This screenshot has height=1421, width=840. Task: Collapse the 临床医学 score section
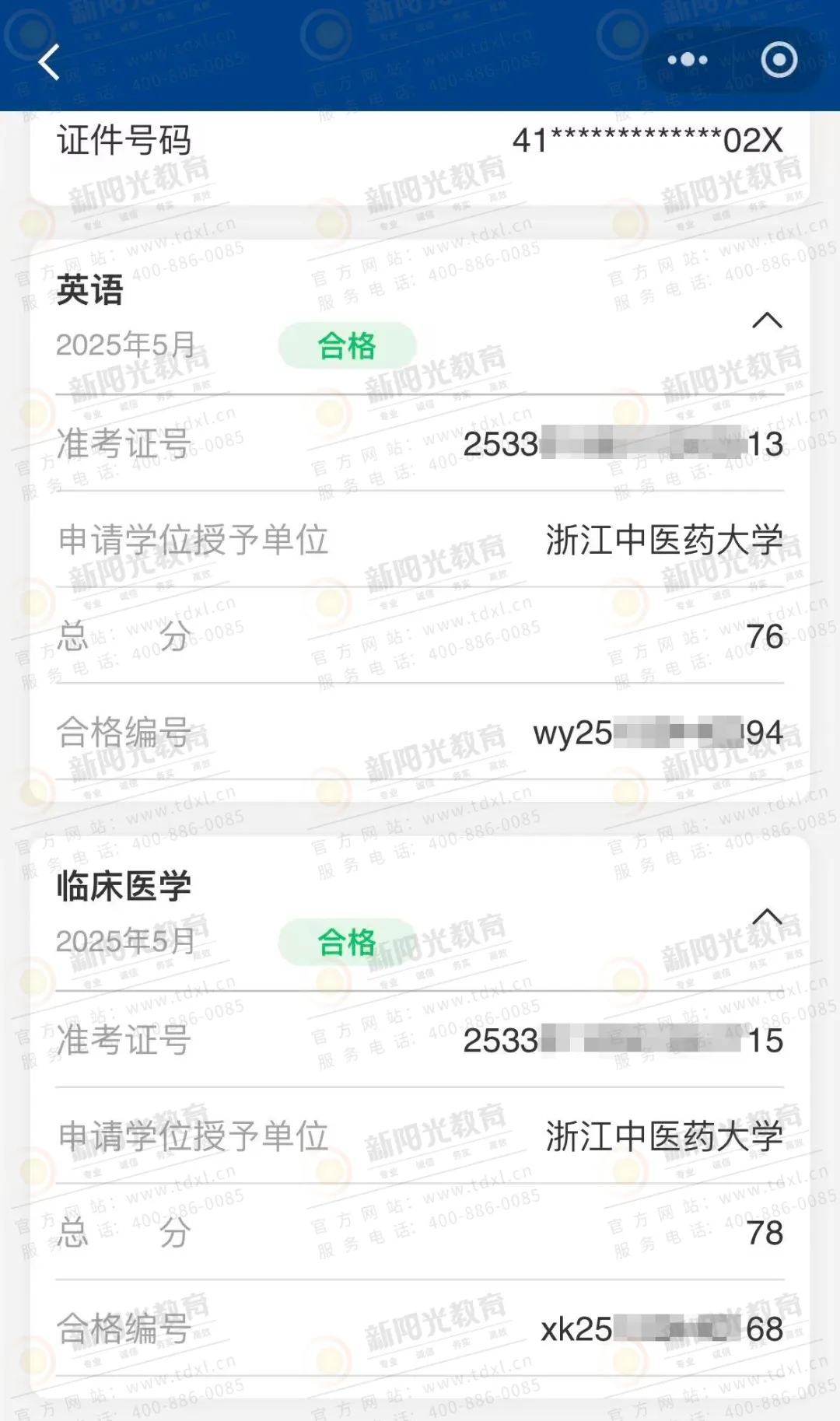[x=767, y=916]
